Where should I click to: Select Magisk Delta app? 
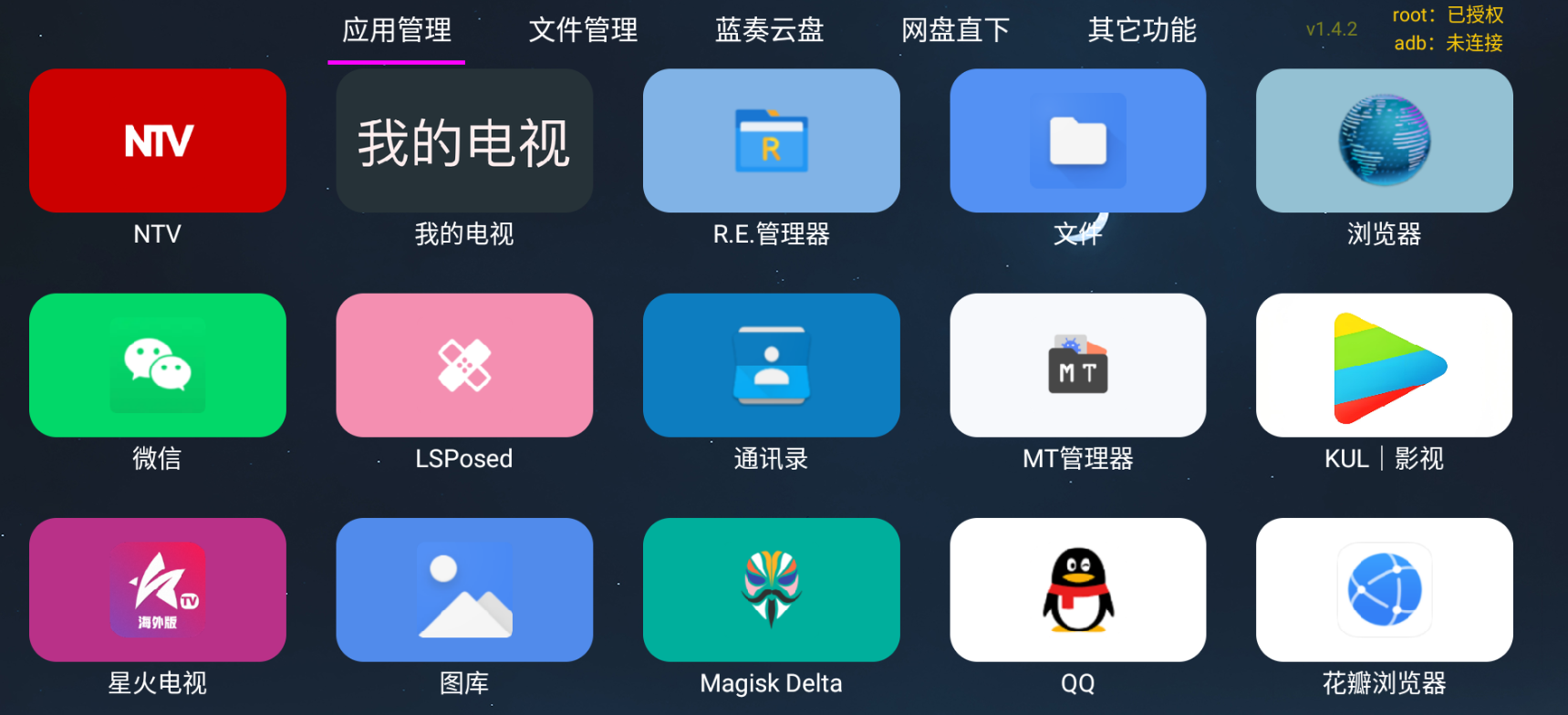point(771,590)
